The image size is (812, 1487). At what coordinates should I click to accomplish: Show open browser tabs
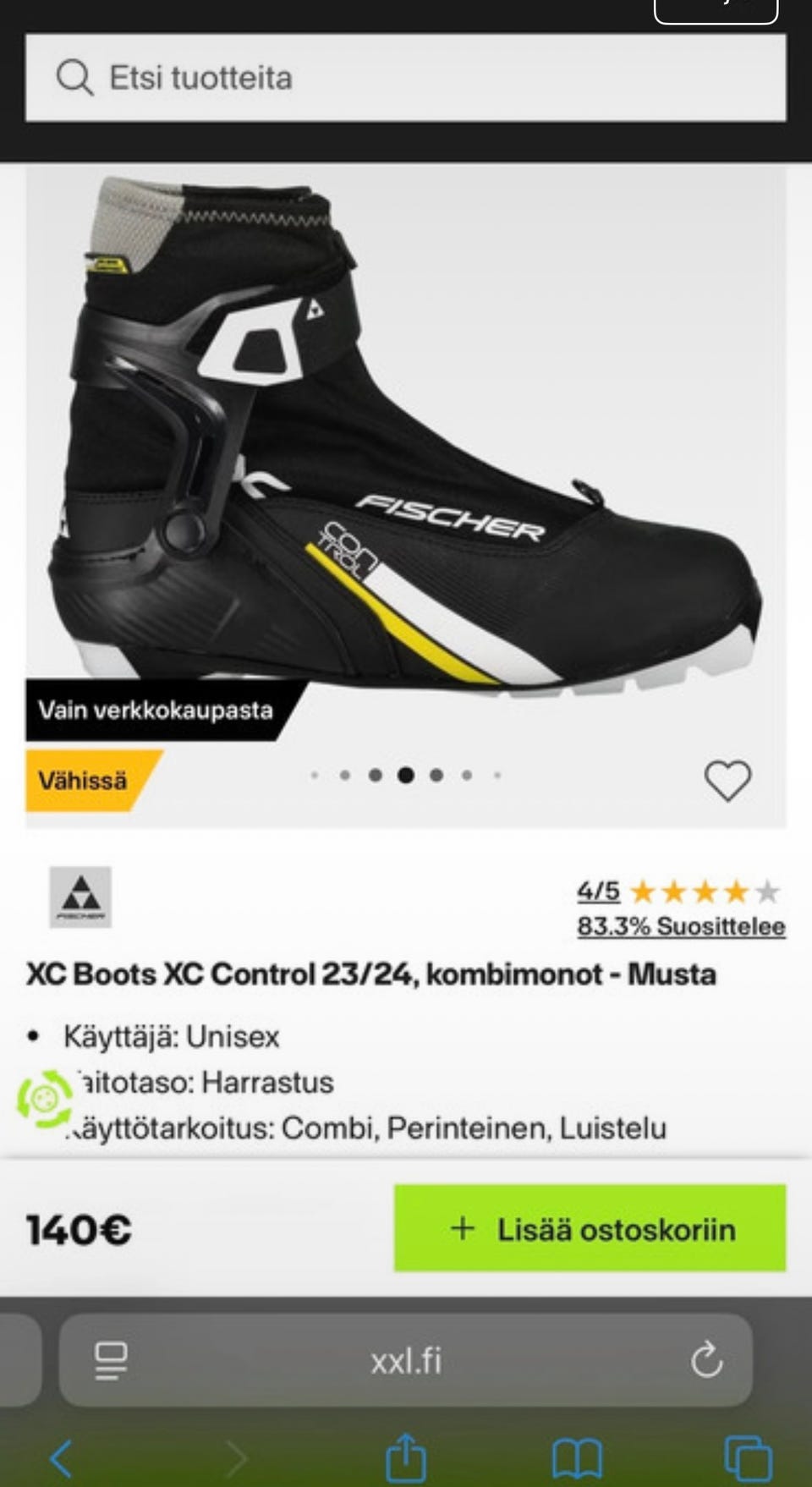748,1458
